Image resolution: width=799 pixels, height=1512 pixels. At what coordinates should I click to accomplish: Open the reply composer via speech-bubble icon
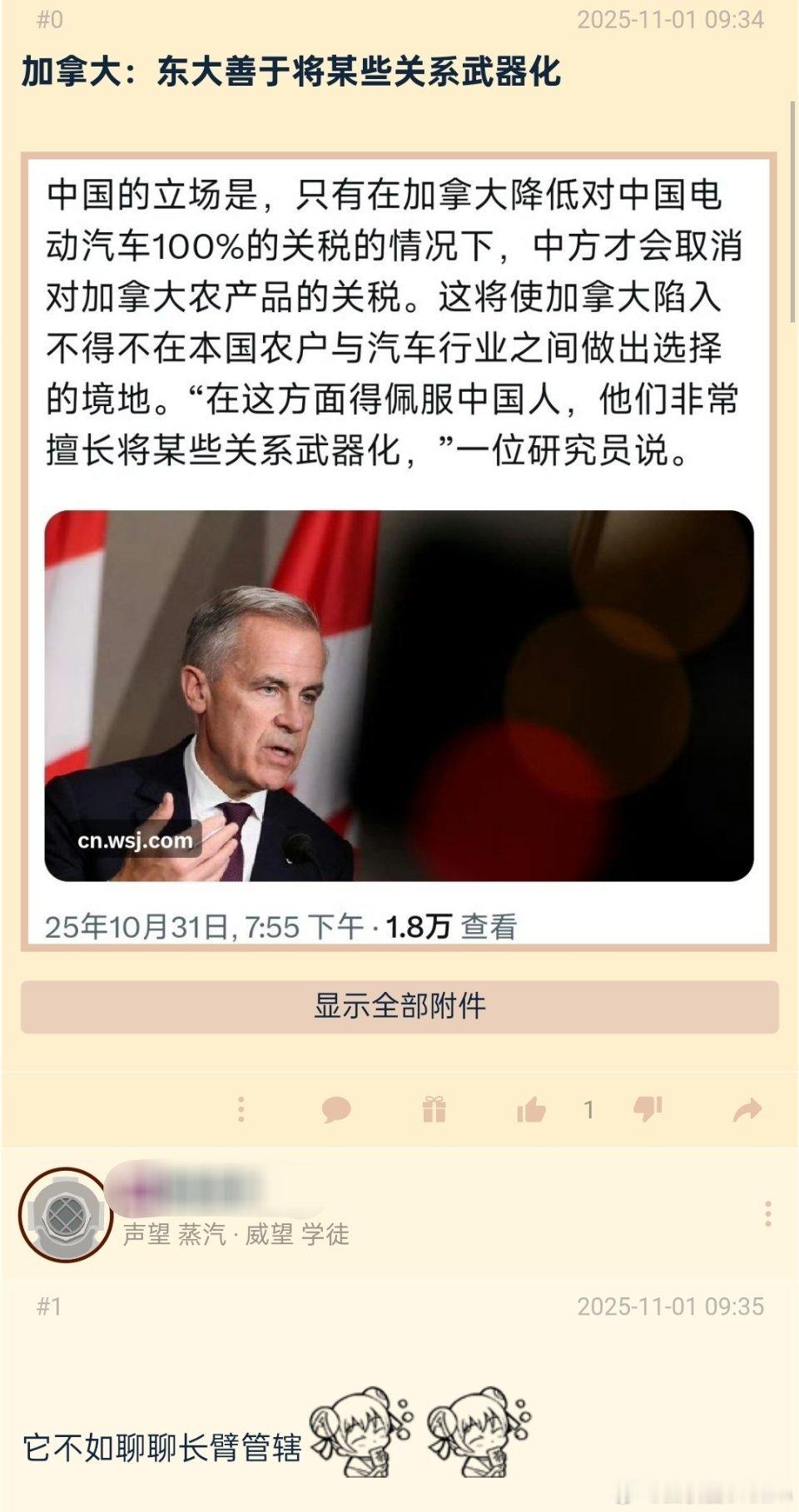(x=335, y=1110)
